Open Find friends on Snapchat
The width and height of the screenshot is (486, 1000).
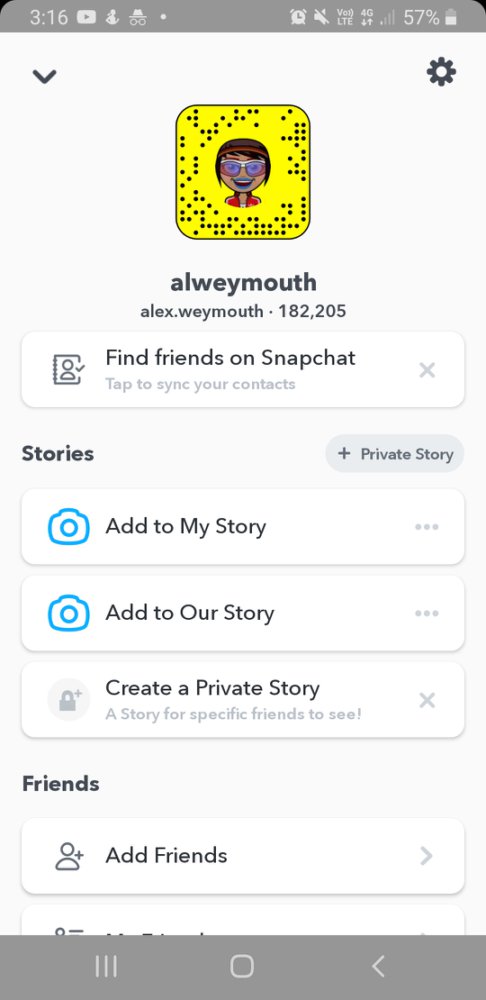[x=243, y=369]
